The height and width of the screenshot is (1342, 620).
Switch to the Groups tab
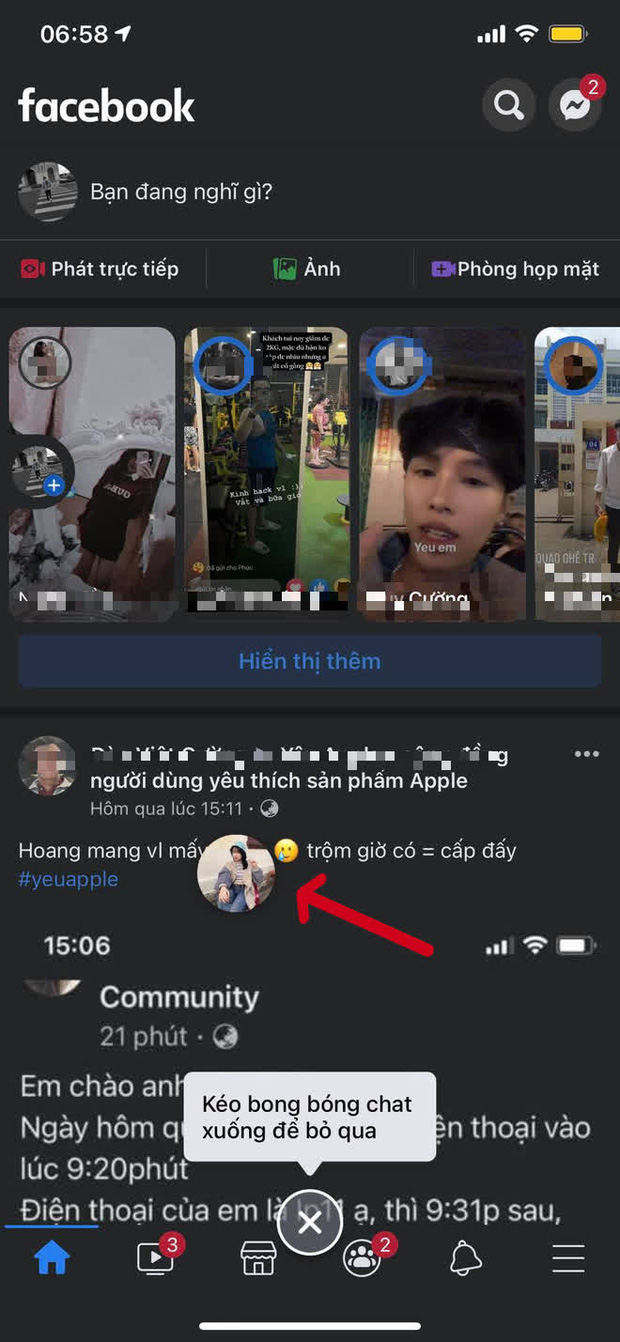(x=362, y=1259)
